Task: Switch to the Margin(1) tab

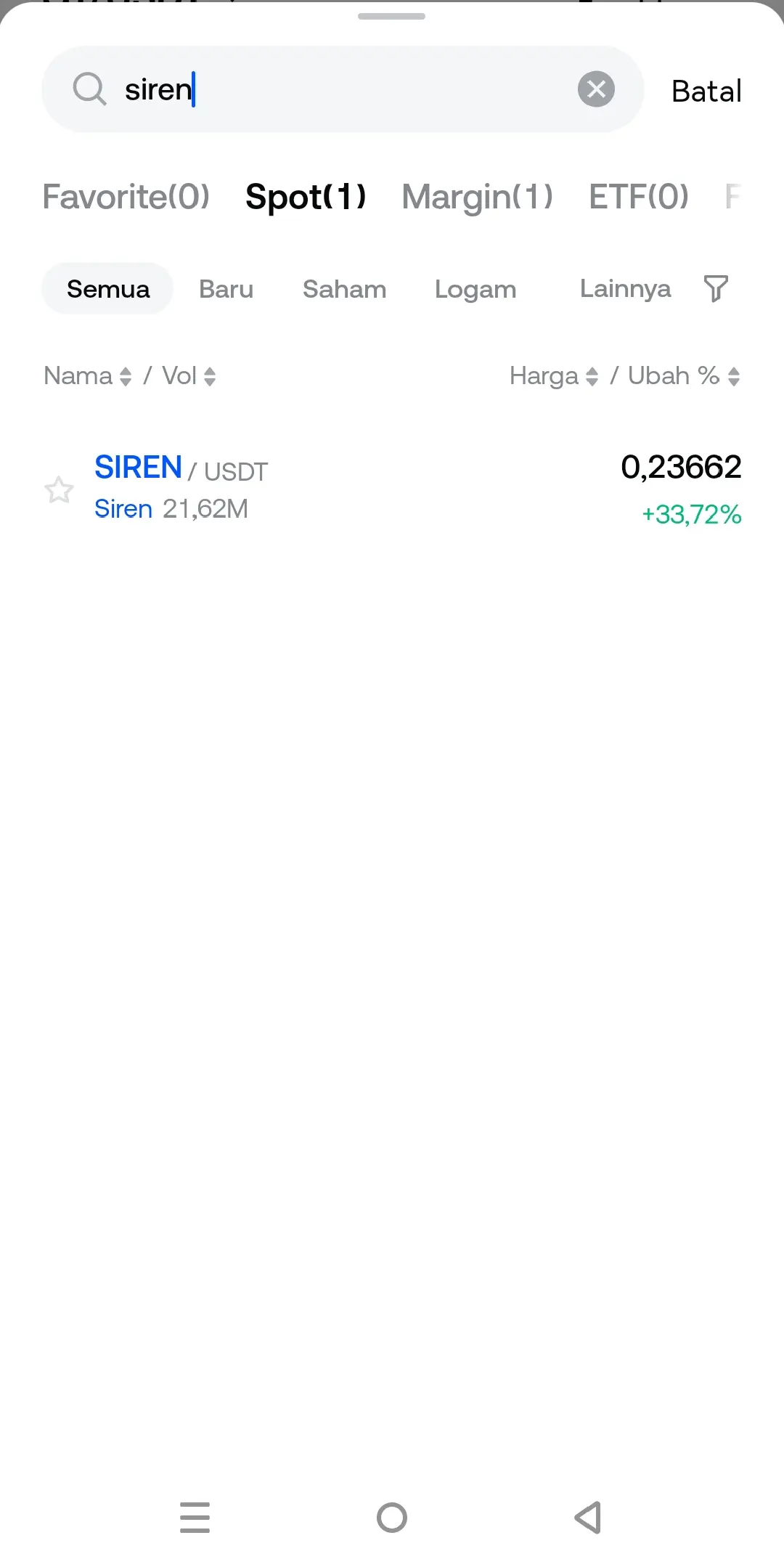Action: 478,197
